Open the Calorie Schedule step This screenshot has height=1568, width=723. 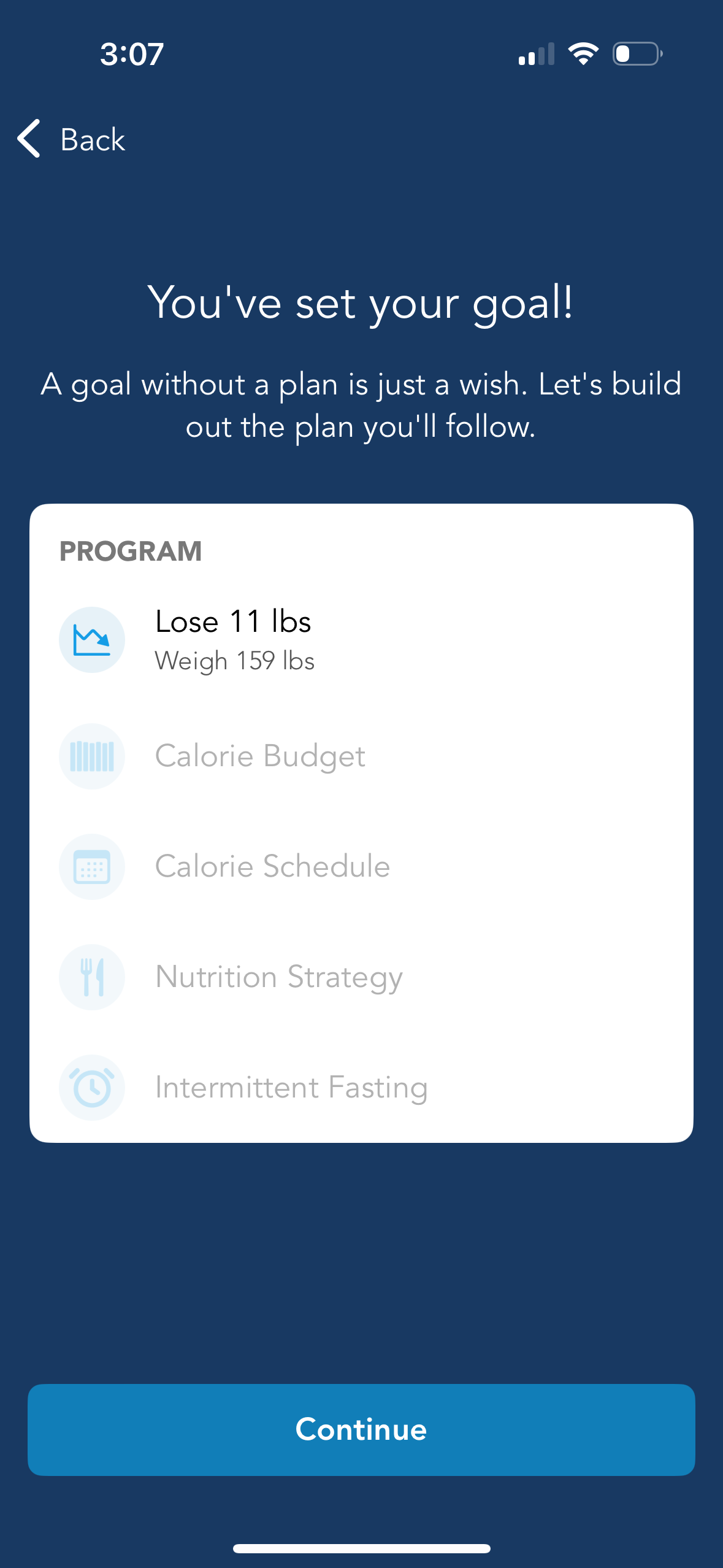pos(272,866)
